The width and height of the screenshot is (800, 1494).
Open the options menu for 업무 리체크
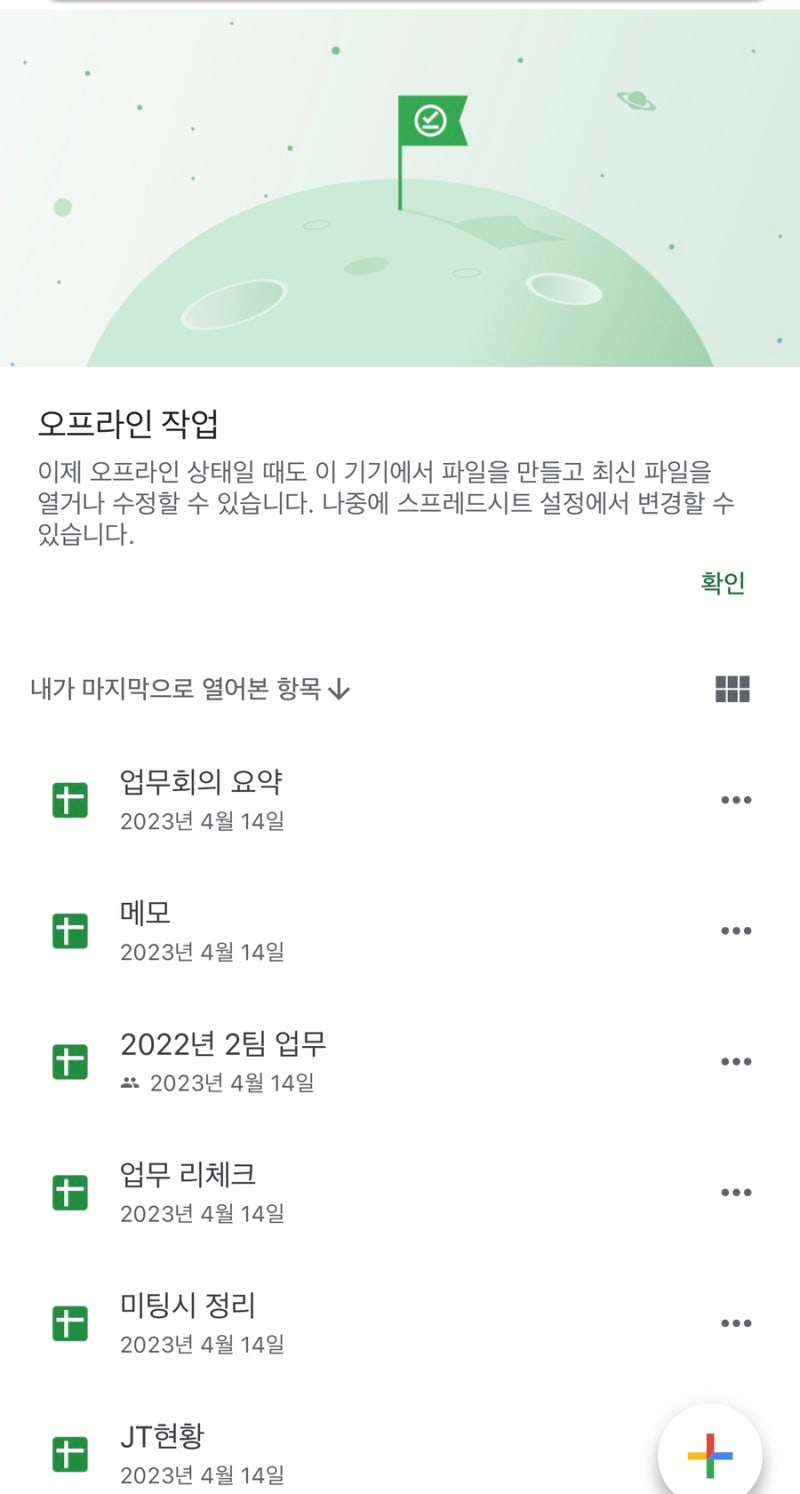[x=737, y=1191]
